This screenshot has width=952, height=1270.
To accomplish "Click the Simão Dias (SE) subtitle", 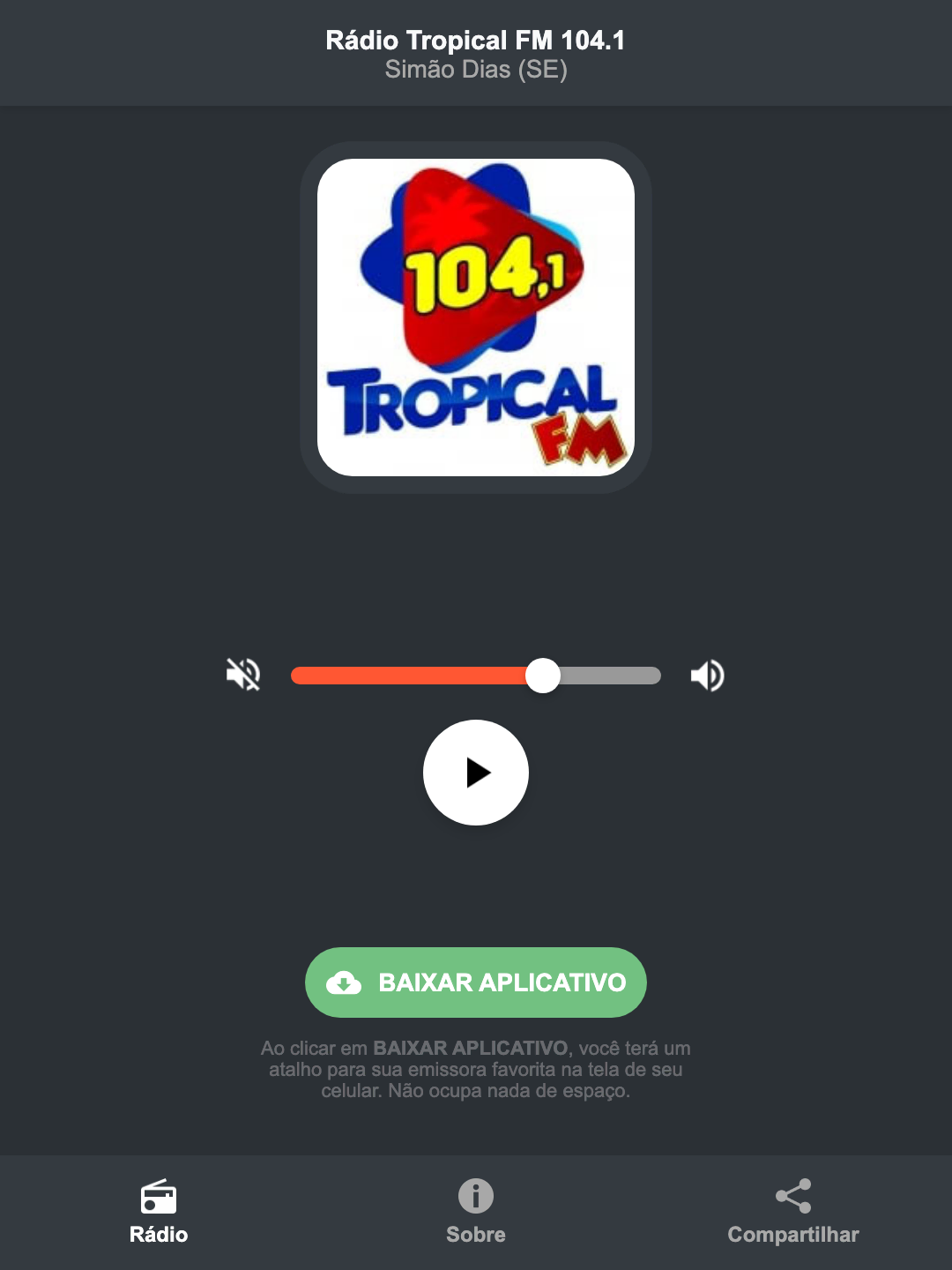I will [475, 71].
